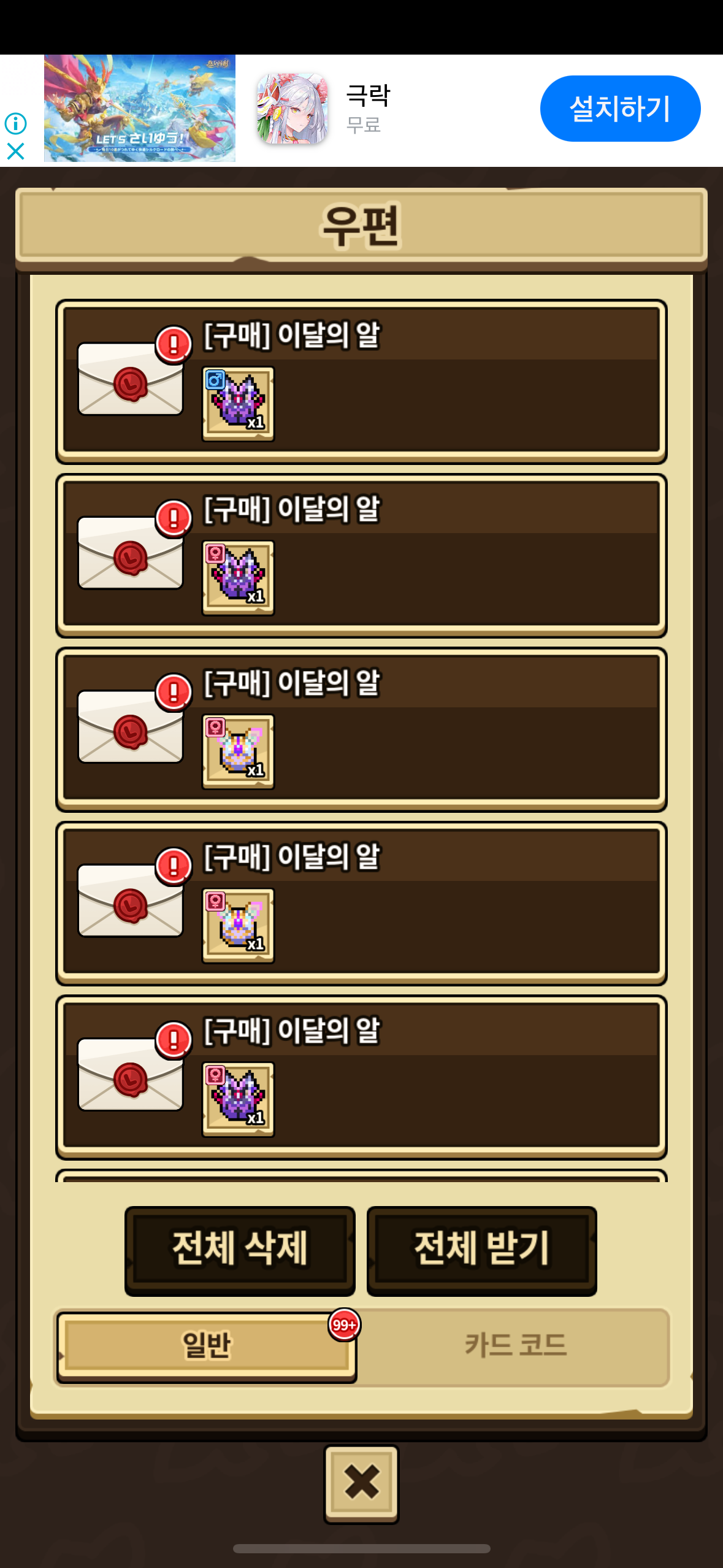This screenshot has height=1568, width=723.
Task: Tap the 설치하기 install button in the ad
Action: (x=620, y=109)
